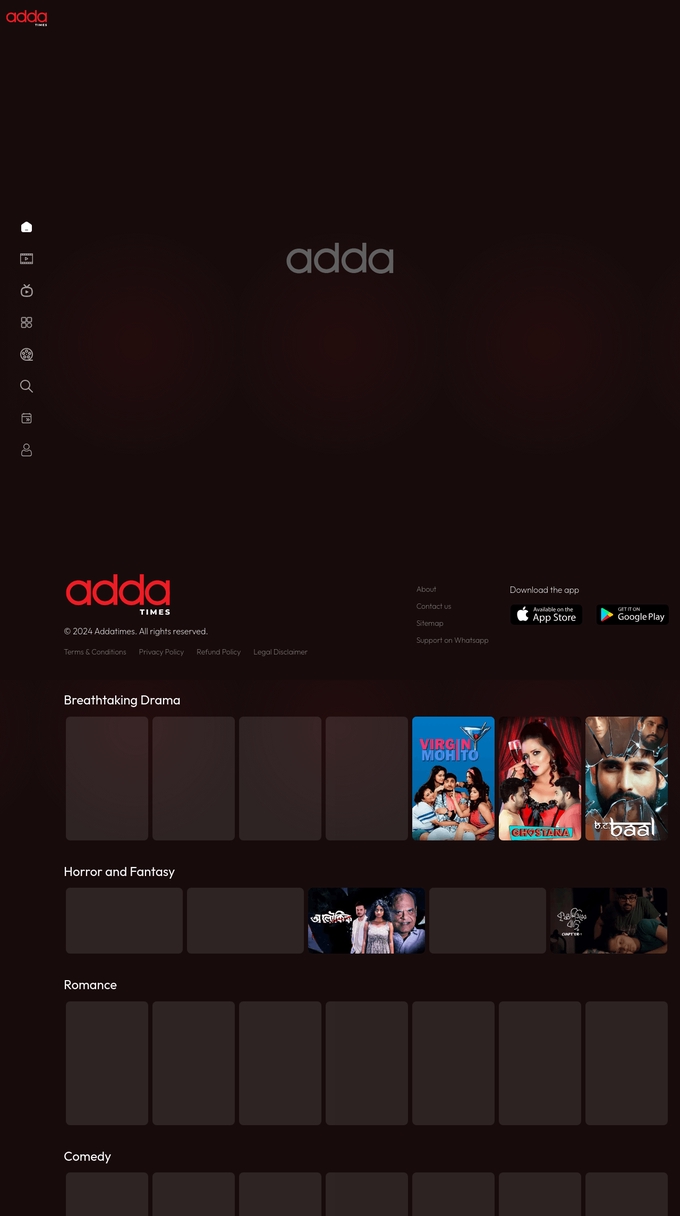
Task: Open the Contact us link
Action: tap(433, 606)
